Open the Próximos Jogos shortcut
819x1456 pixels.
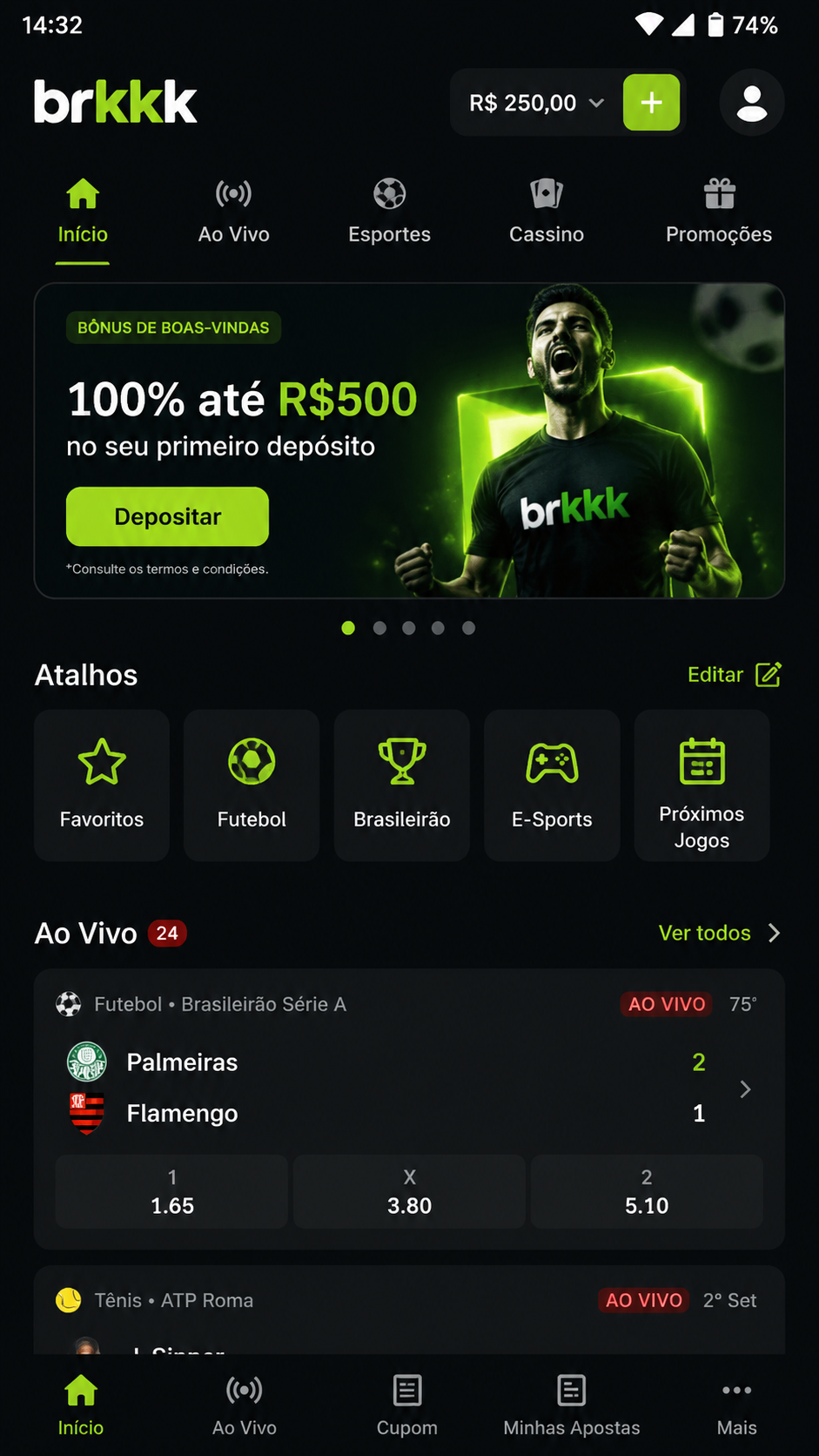[x=702, y=785]
